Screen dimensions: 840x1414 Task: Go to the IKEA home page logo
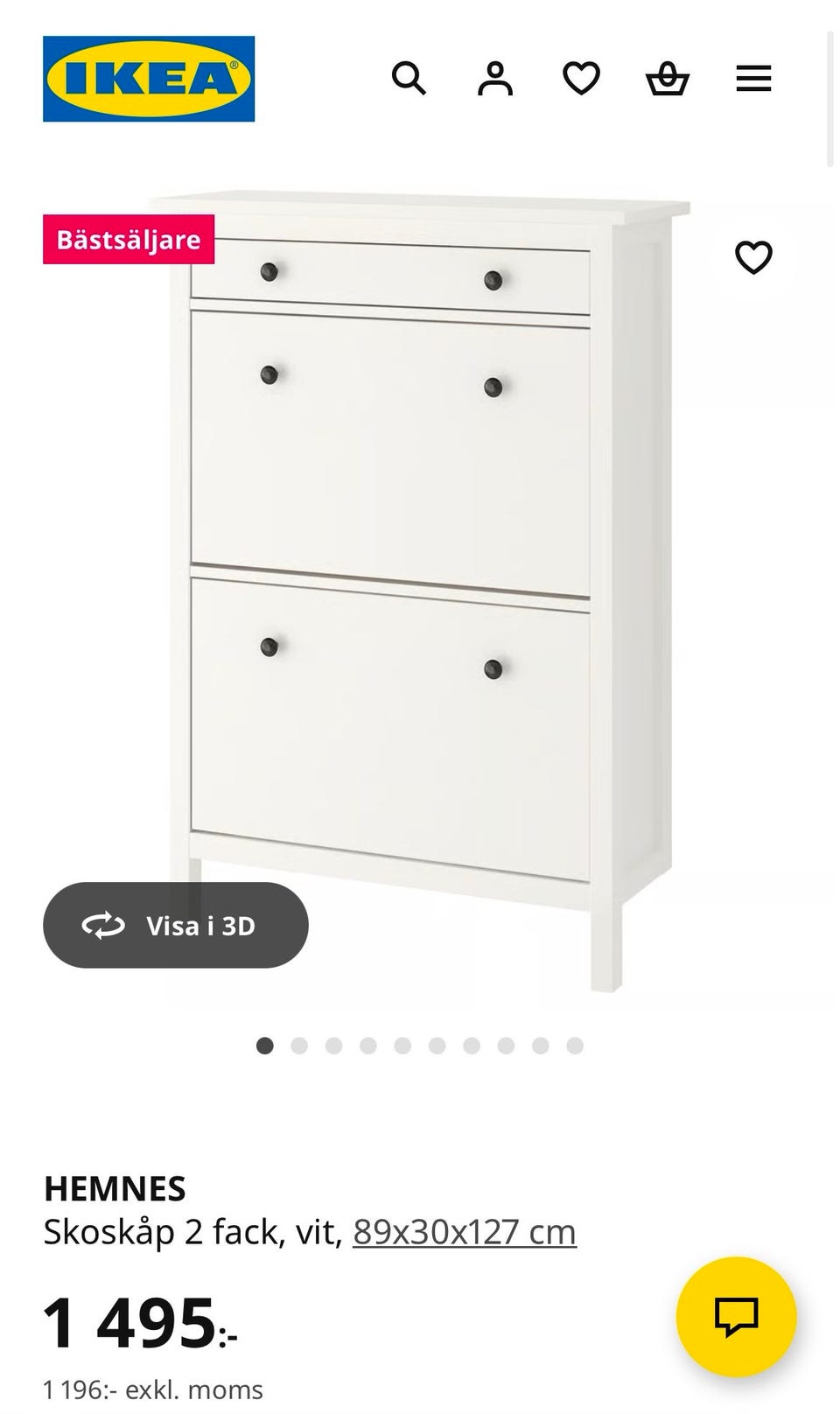(149, 79)
